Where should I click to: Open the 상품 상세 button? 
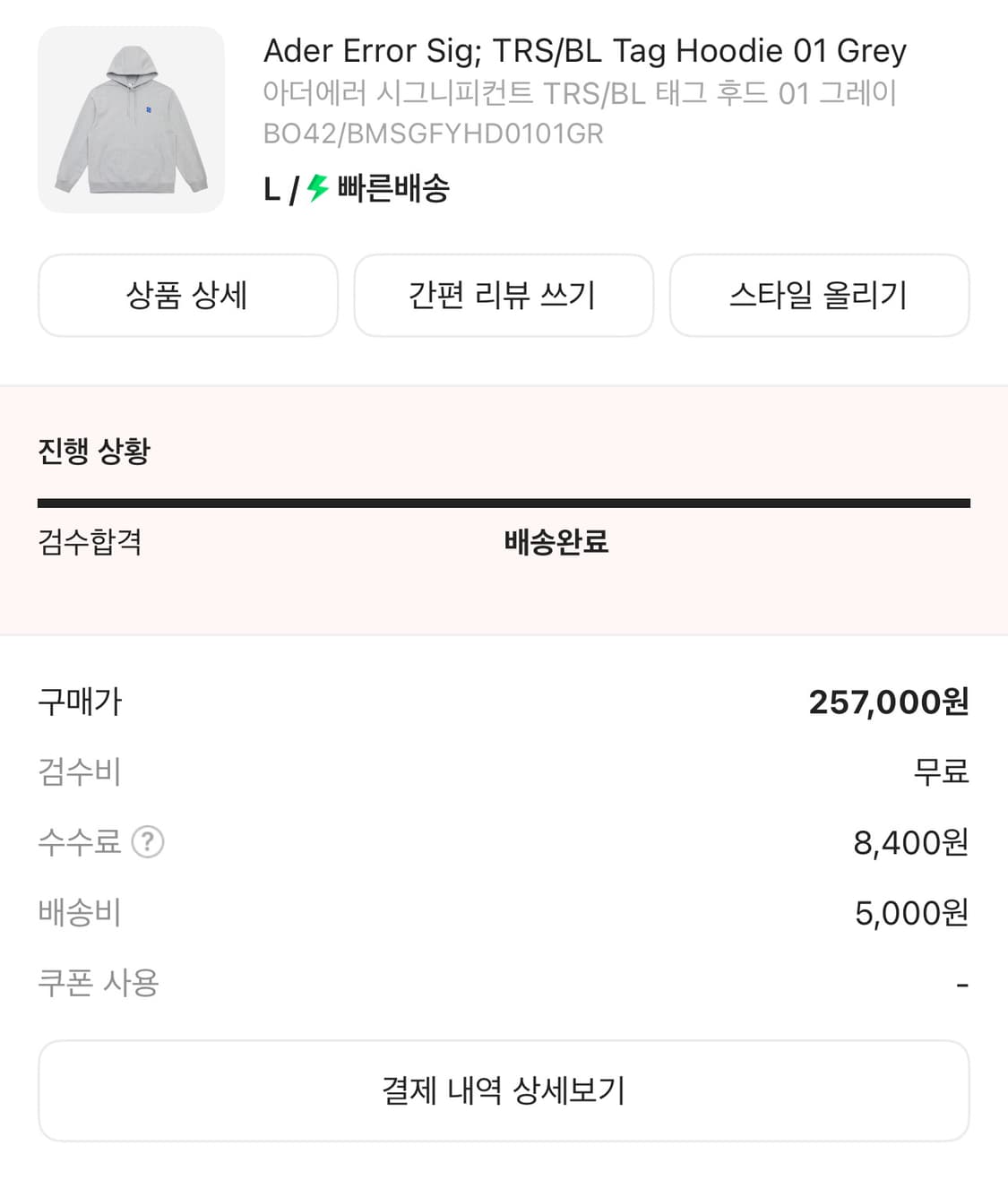pyautogui.click(x=187, y=296)
